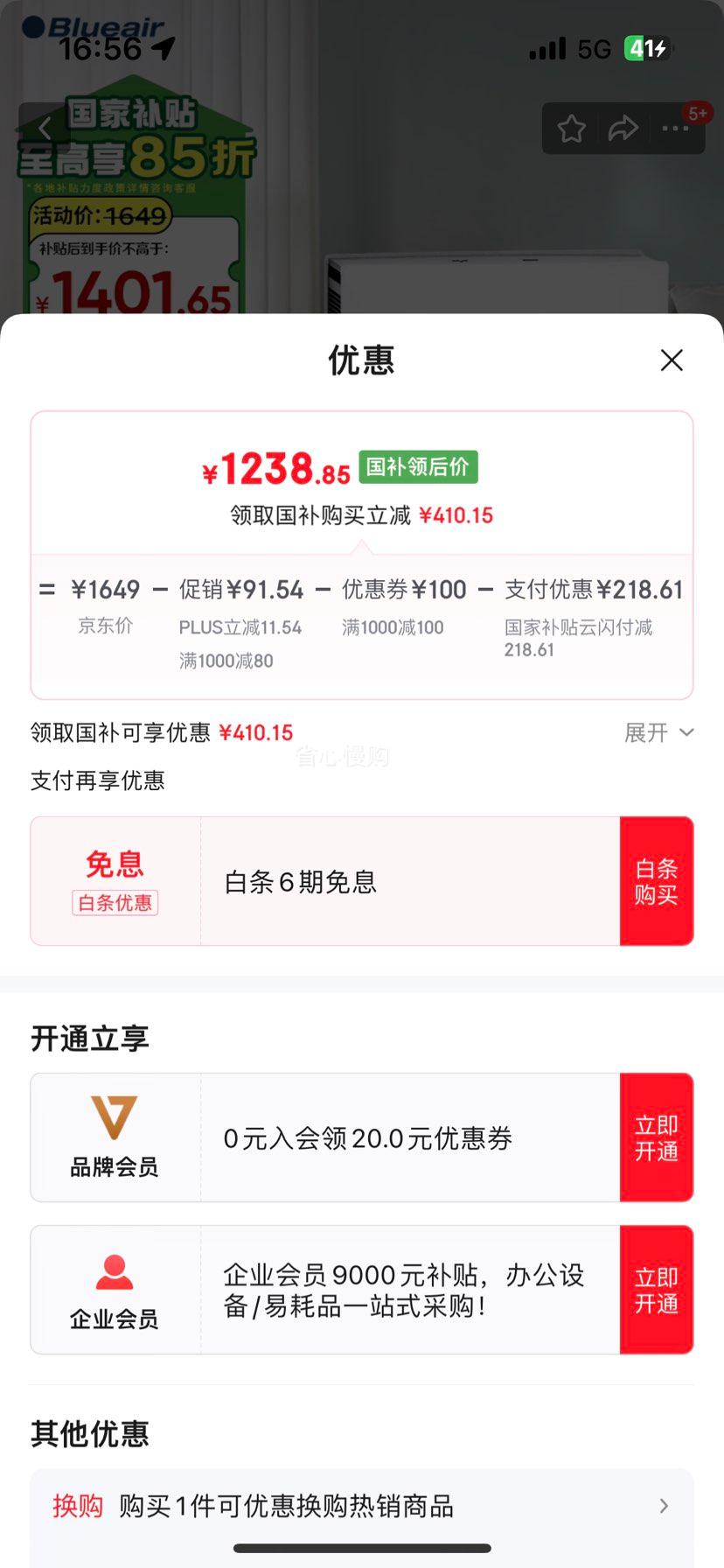Tap the 白条购买 button
Screen dimensions: 724x1568
click(657, 881)
